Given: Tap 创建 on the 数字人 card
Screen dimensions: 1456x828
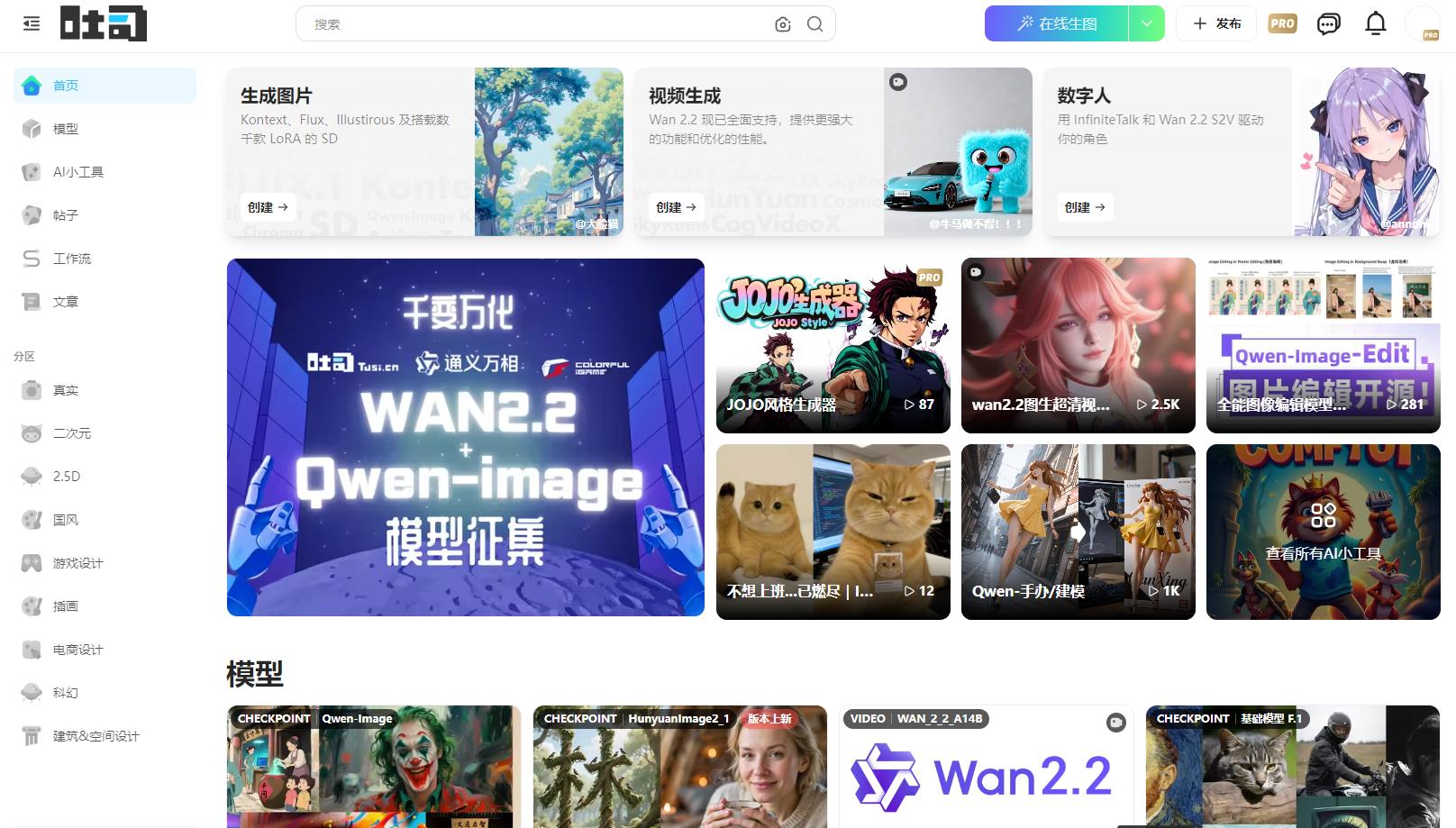Looking at the screenshot, I should coord(1085,207).
